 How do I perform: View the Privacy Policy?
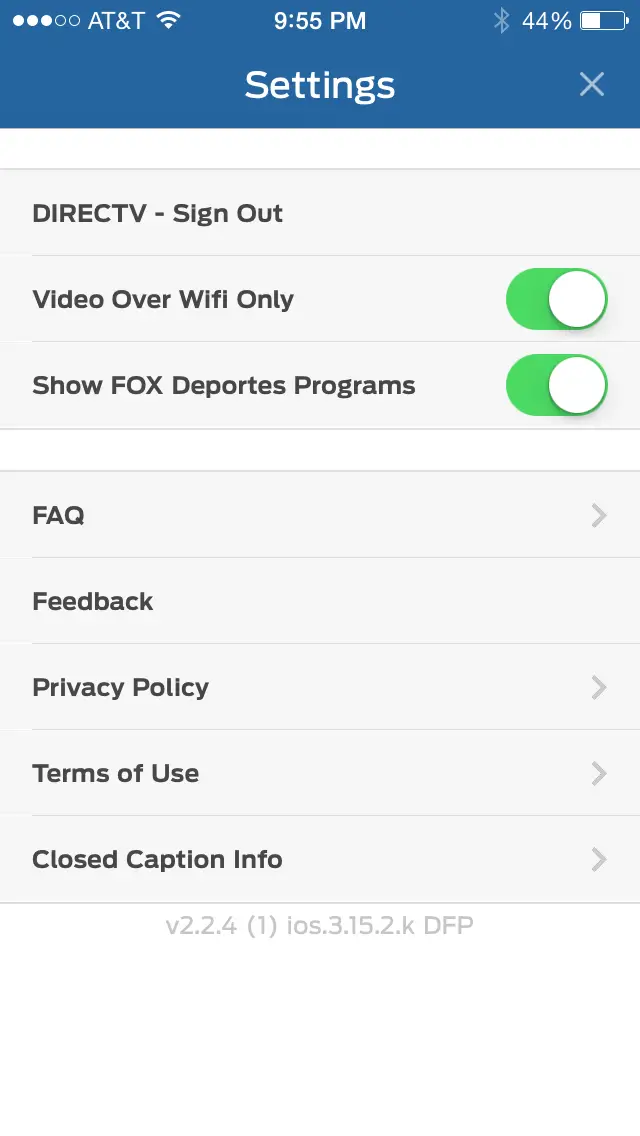(x=320, y=687)
